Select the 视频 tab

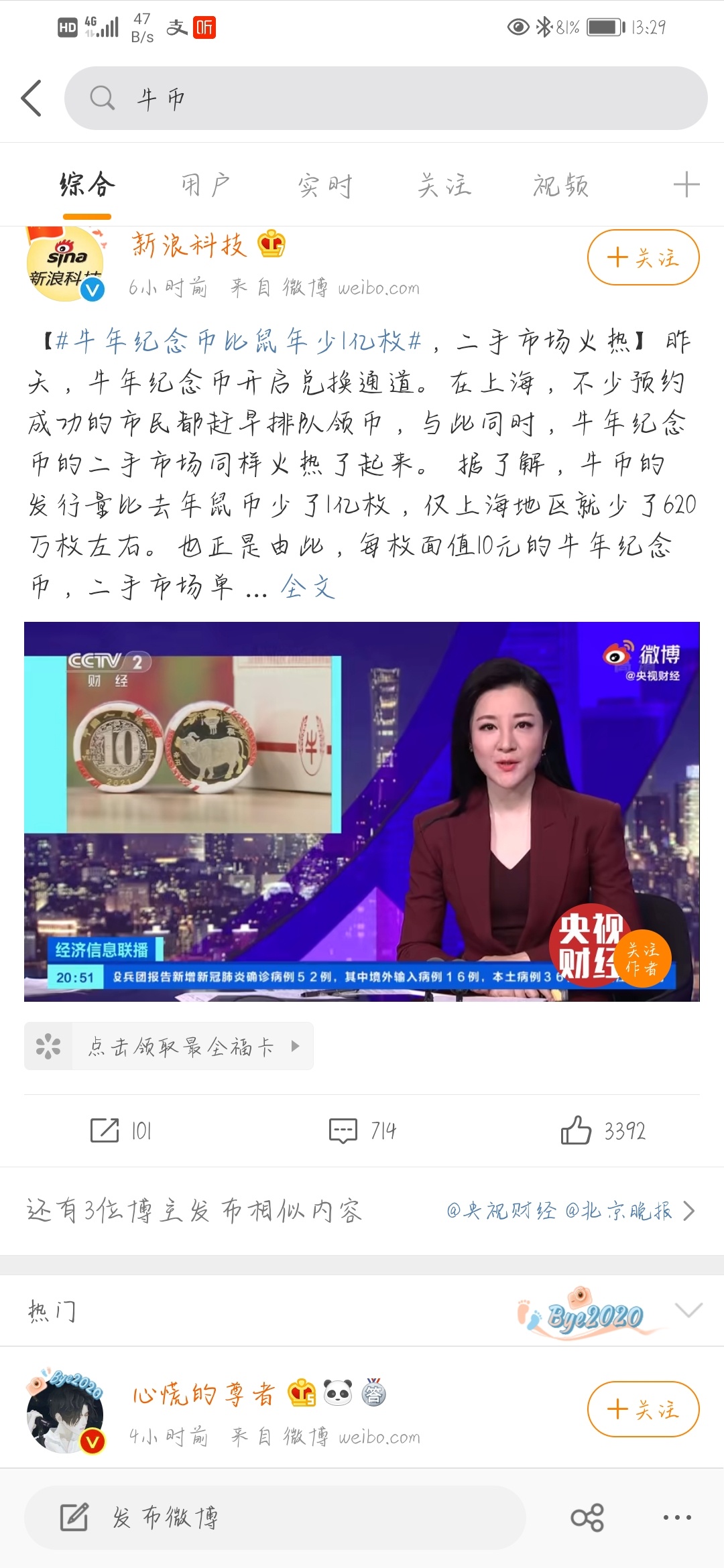pyautogui.click(x=561, y=186)
